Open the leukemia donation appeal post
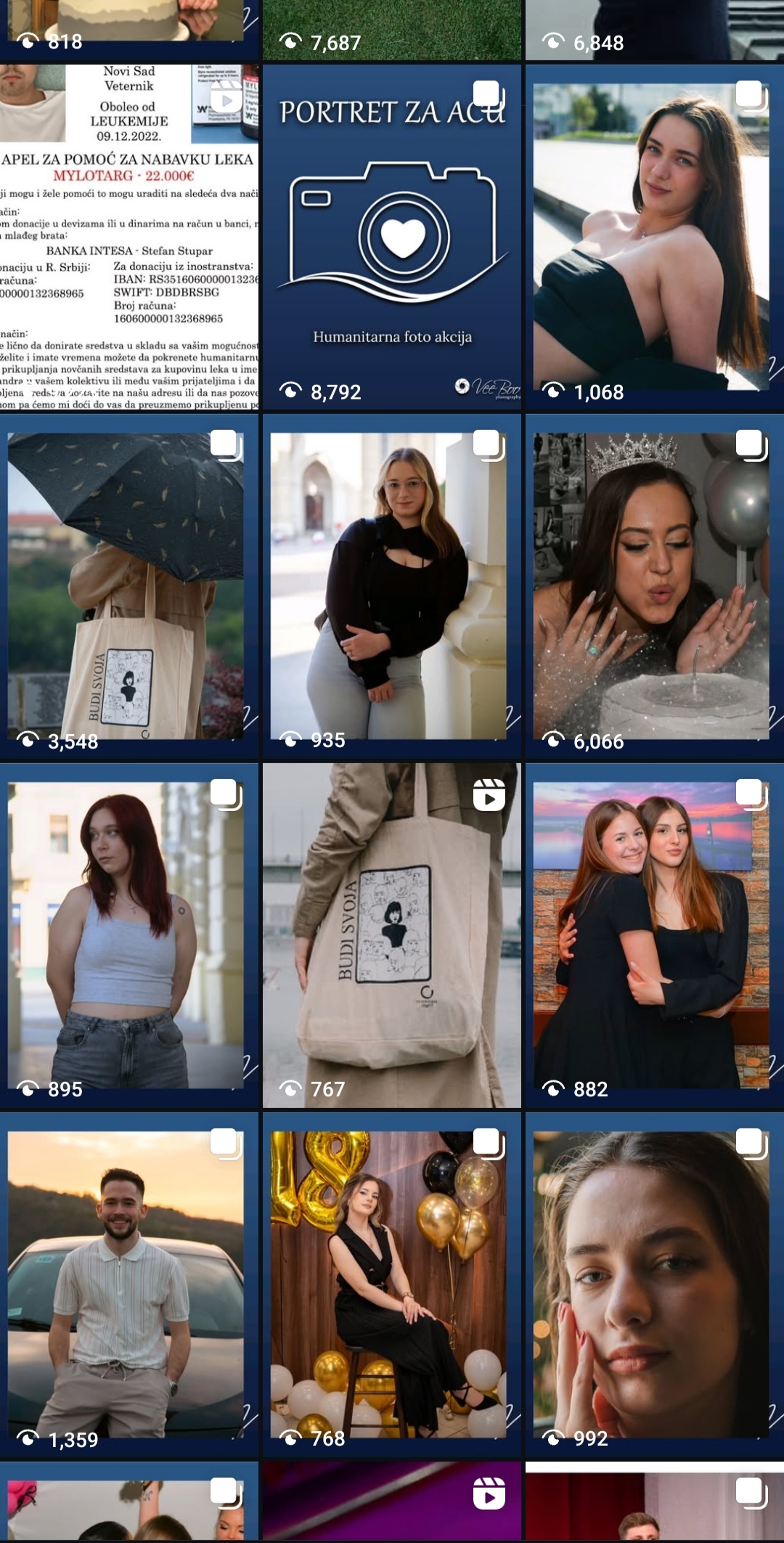The image size is (784, 1543). tap(129, 237)
